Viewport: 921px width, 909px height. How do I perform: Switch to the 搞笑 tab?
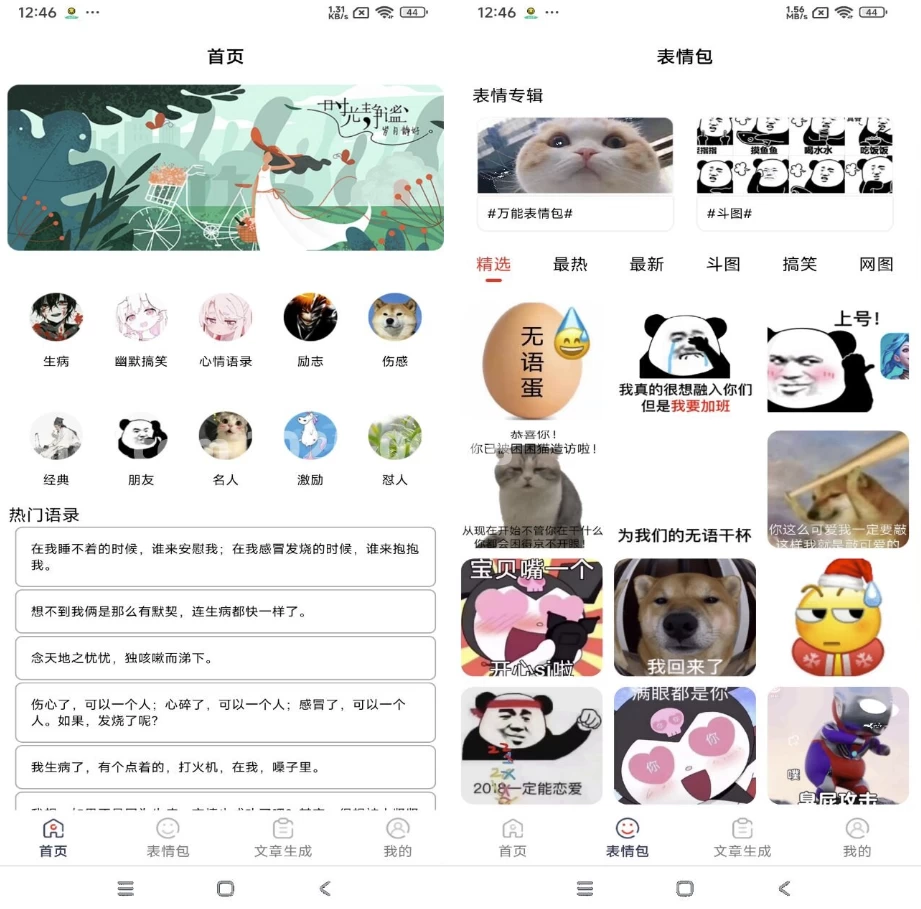pyautogui.click(x=799, y=264)
